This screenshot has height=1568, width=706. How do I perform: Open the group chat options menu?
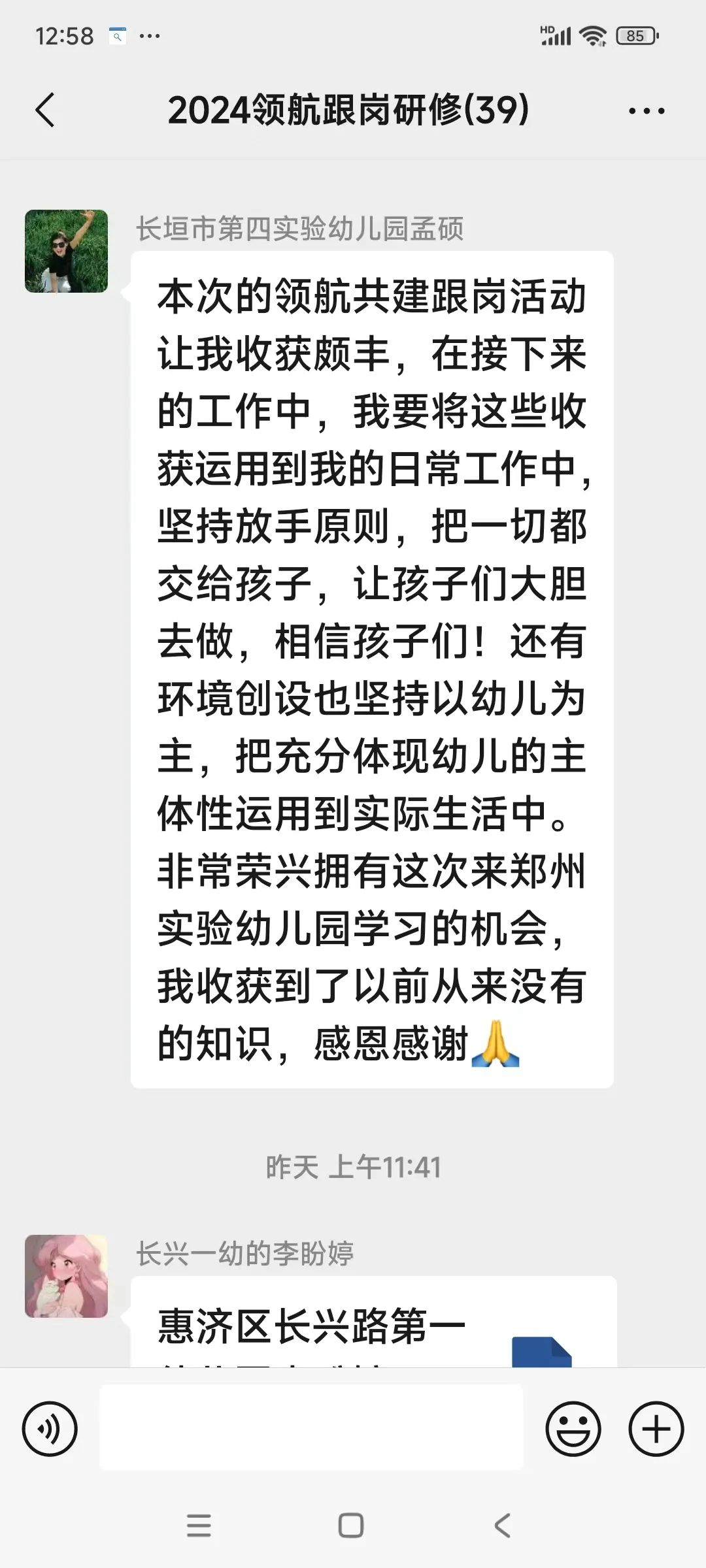(646, 111)
